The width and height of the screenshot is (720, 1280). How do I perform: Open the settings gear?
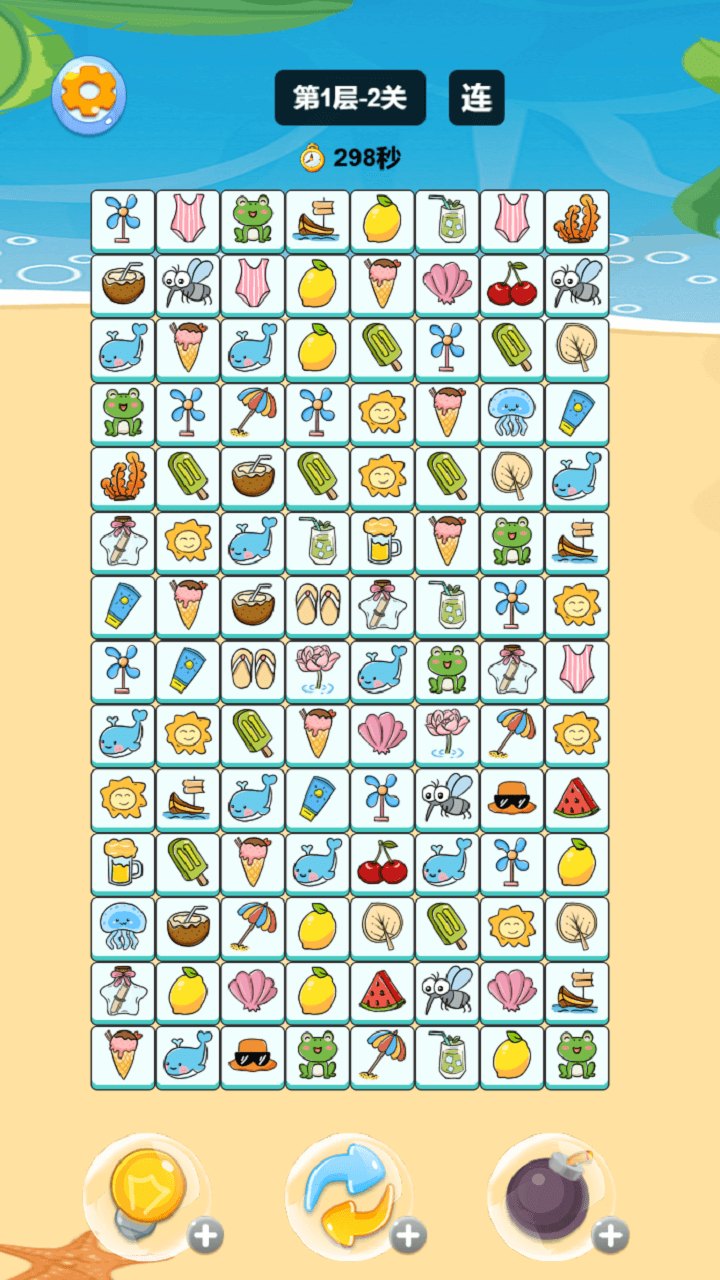(89, 94)
